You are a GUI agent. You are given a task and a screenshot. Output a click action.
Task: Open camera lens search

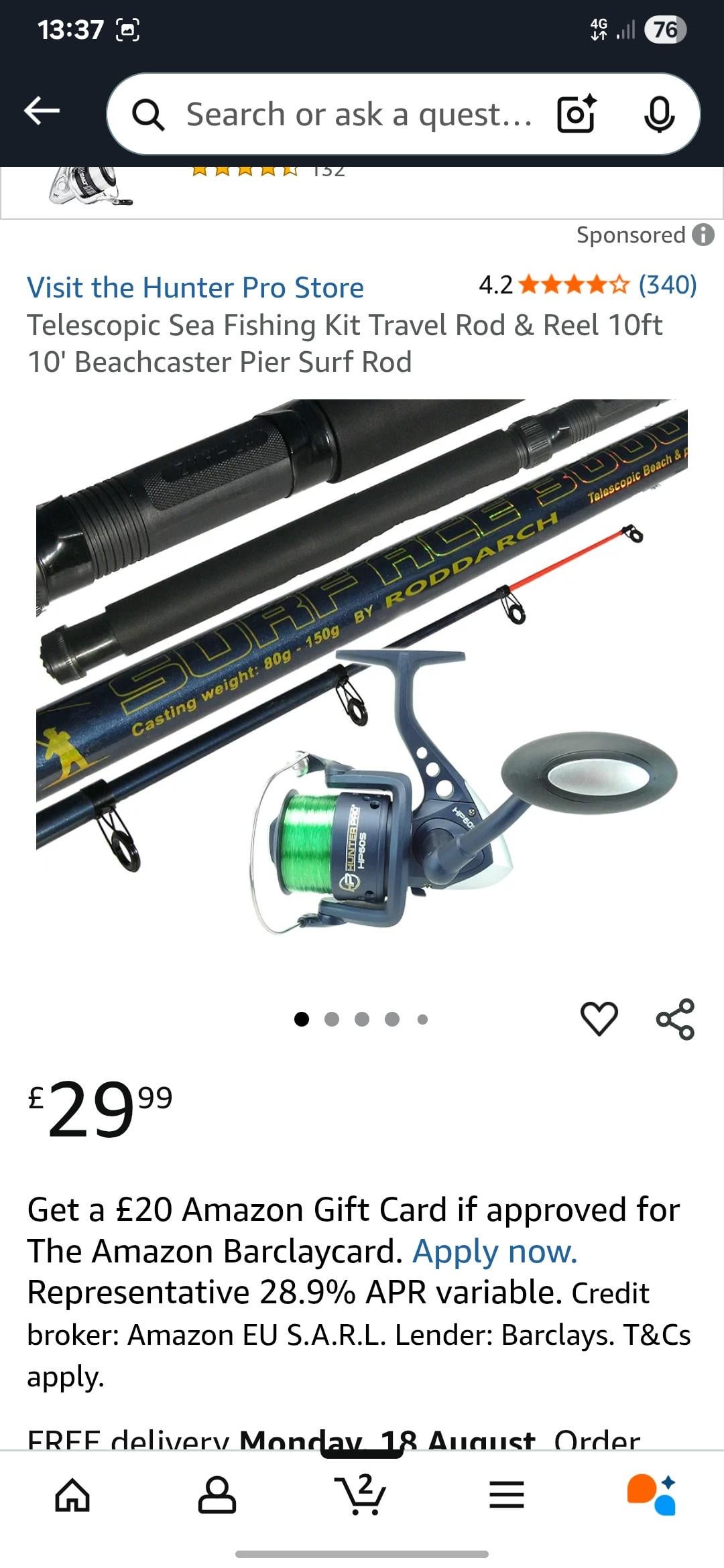click(576, 115)
